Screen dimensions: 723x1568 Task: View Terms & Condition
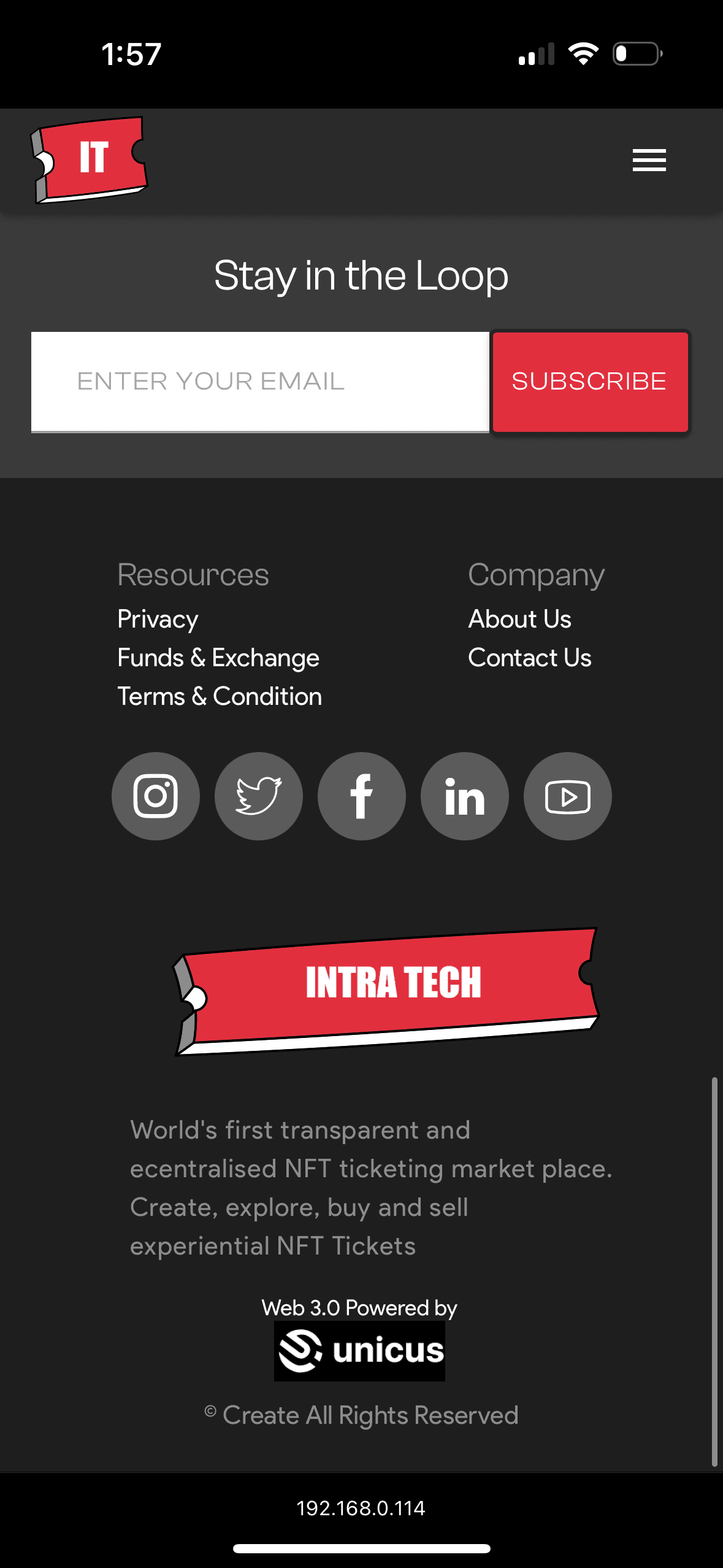(x=220, y=696)
